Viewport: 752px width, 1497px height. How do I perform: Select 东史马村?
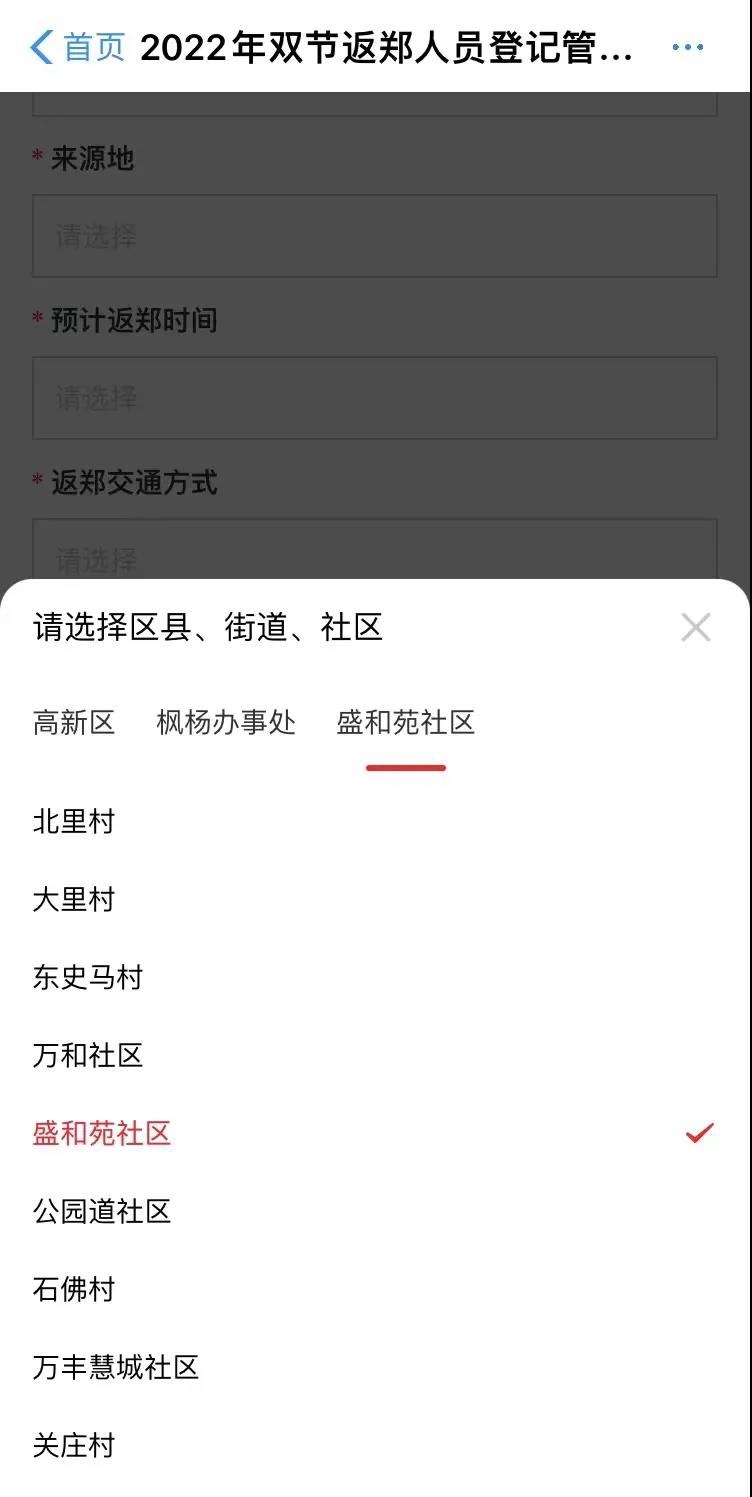click(88, 977)
